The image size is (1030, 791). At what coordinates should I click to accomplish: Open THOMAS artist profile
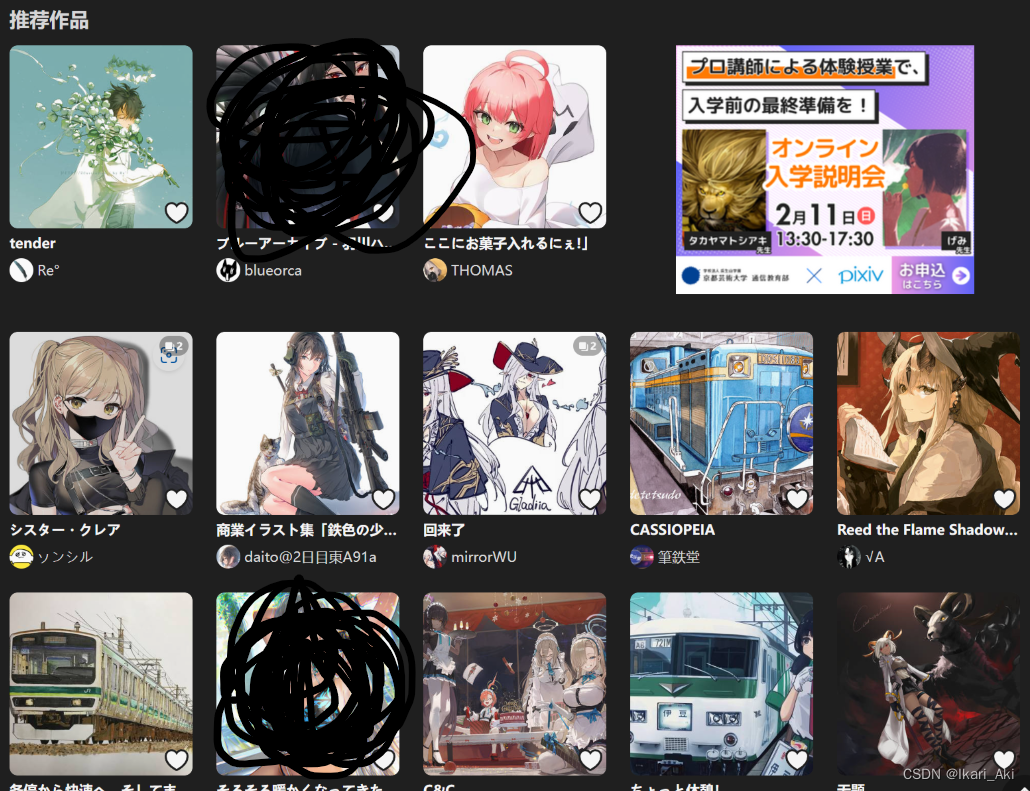(x=481, y=270)
